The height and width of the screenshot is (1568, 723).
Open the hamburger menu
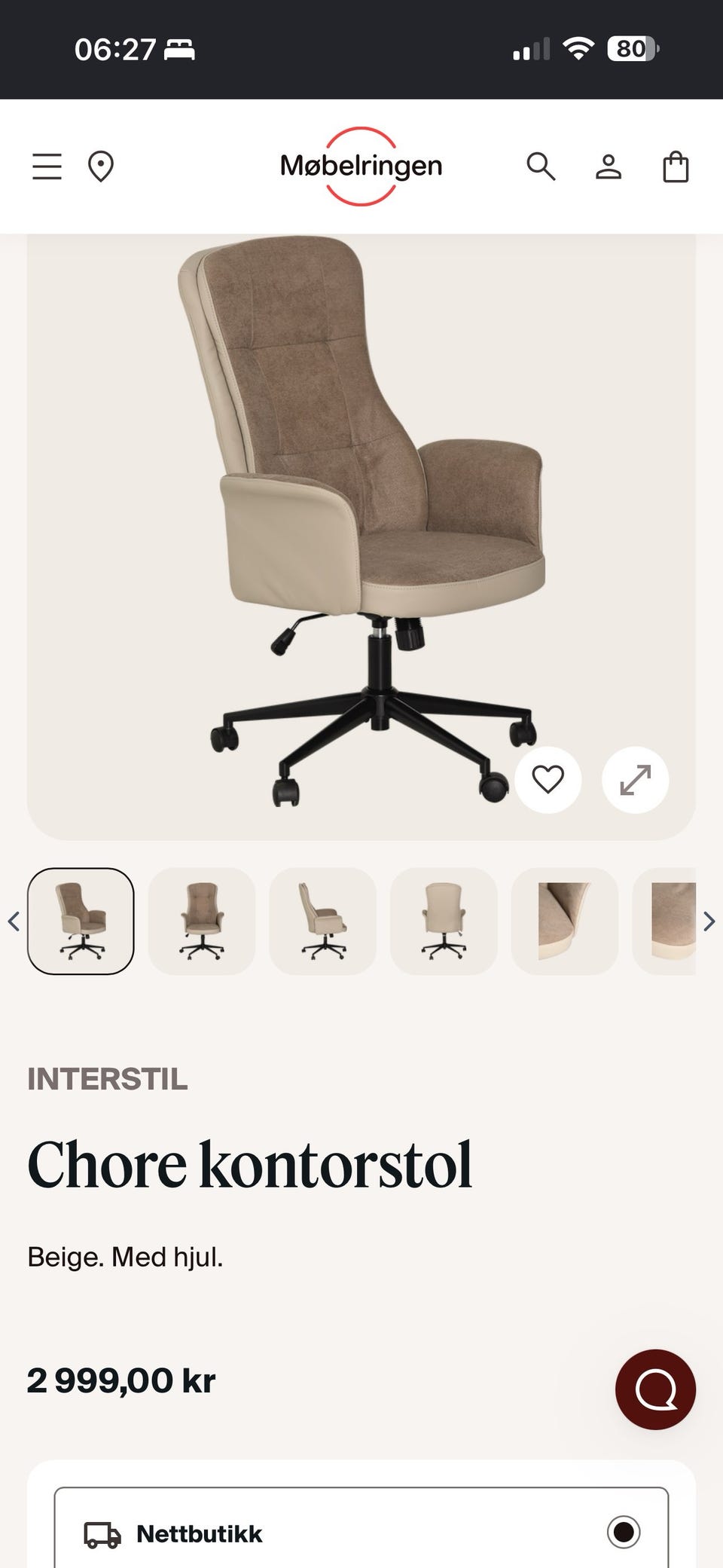[x=47, y=167]
